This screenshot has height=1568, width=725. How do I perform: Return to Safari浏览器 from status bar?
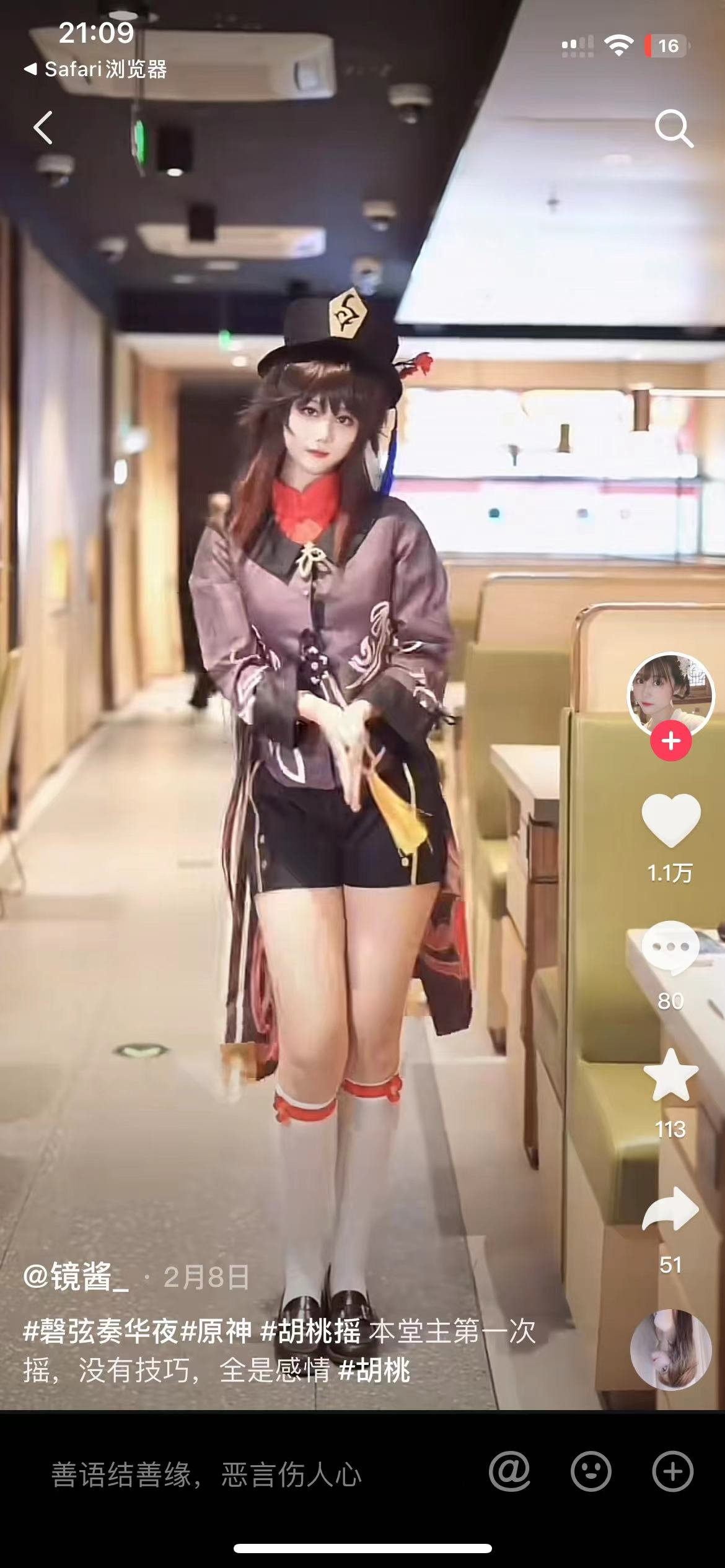[96, 69]
